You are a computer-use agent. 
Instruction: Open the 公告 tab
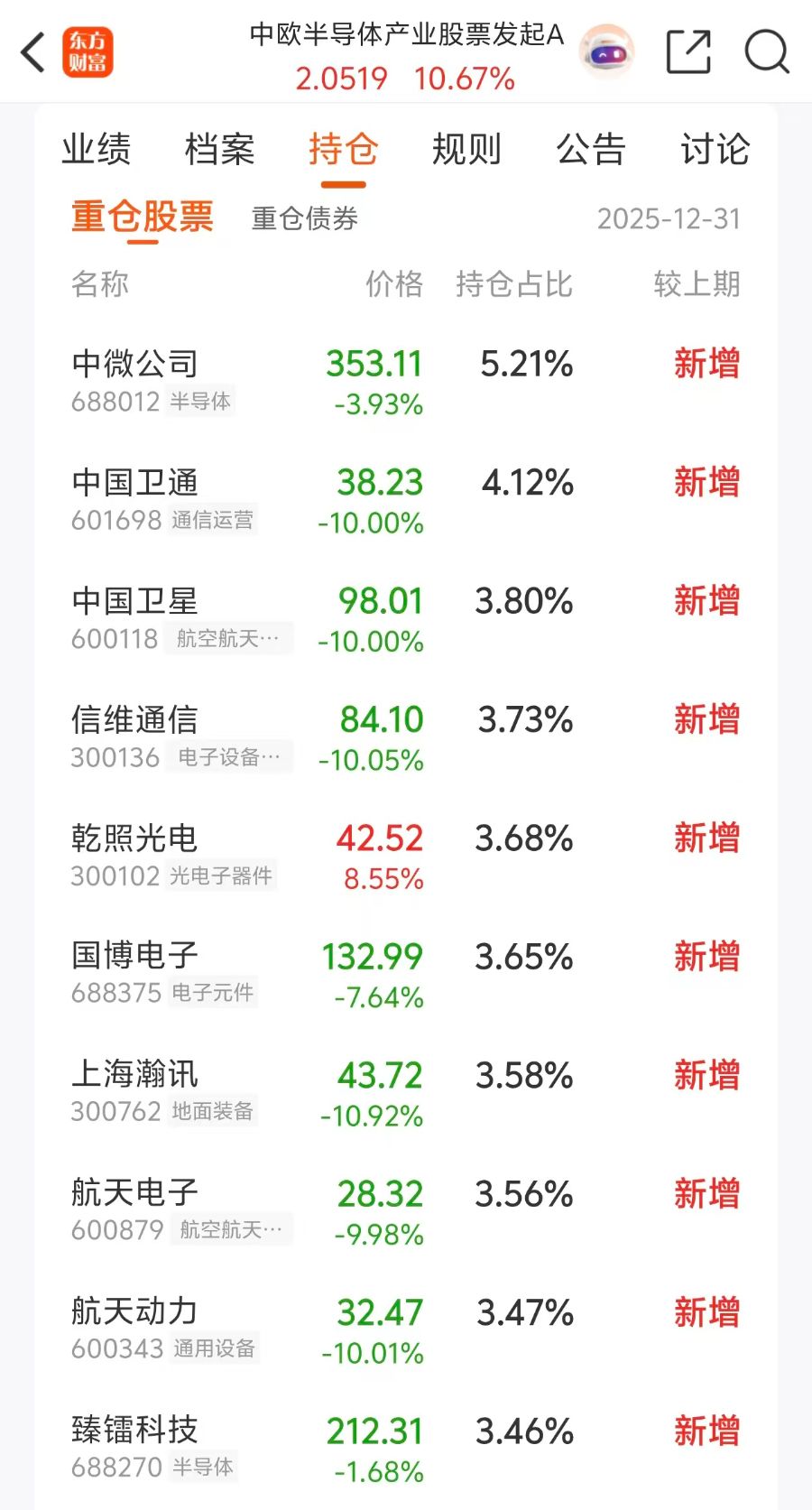(591, 150)
